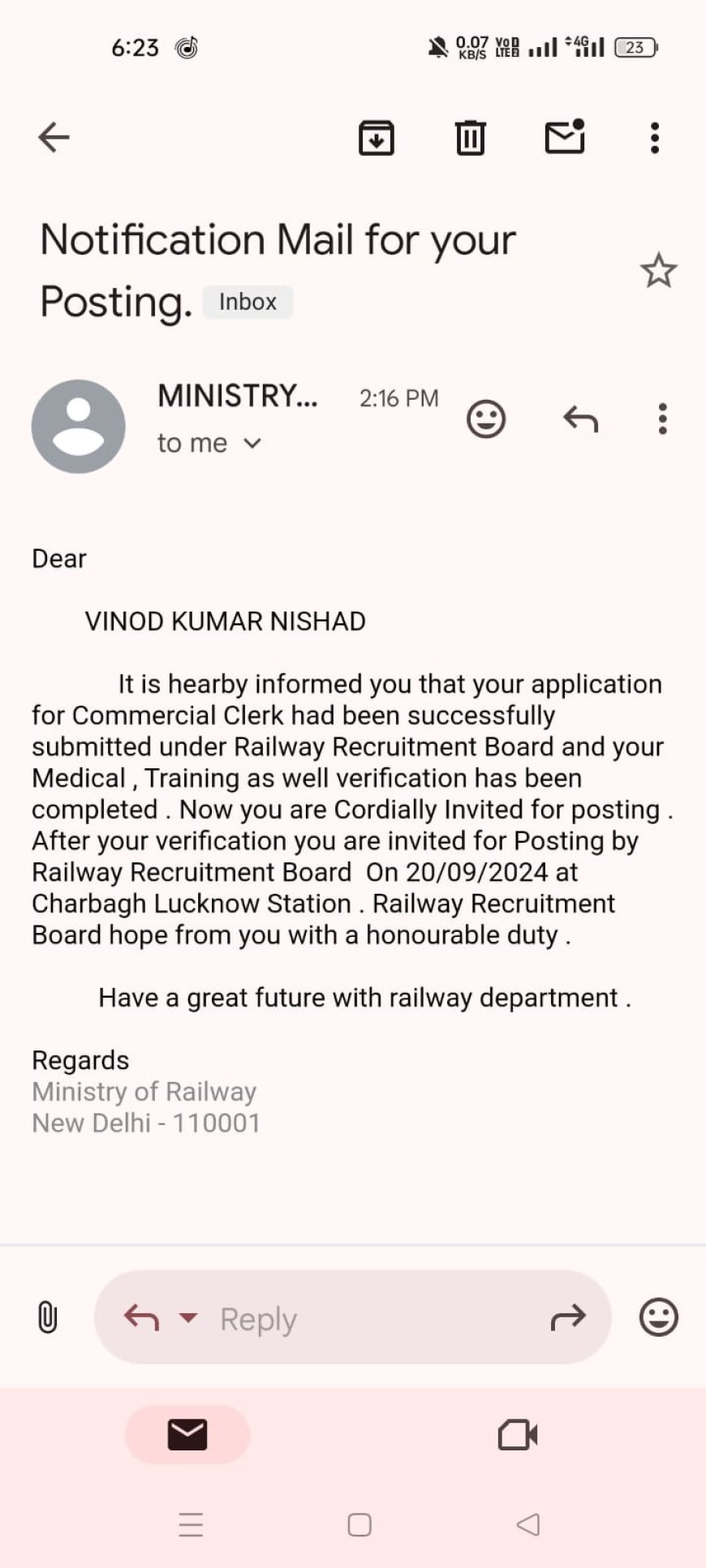Viewport: 706px width, 1568px height.
Task: Archive this email
Action: 377,137
